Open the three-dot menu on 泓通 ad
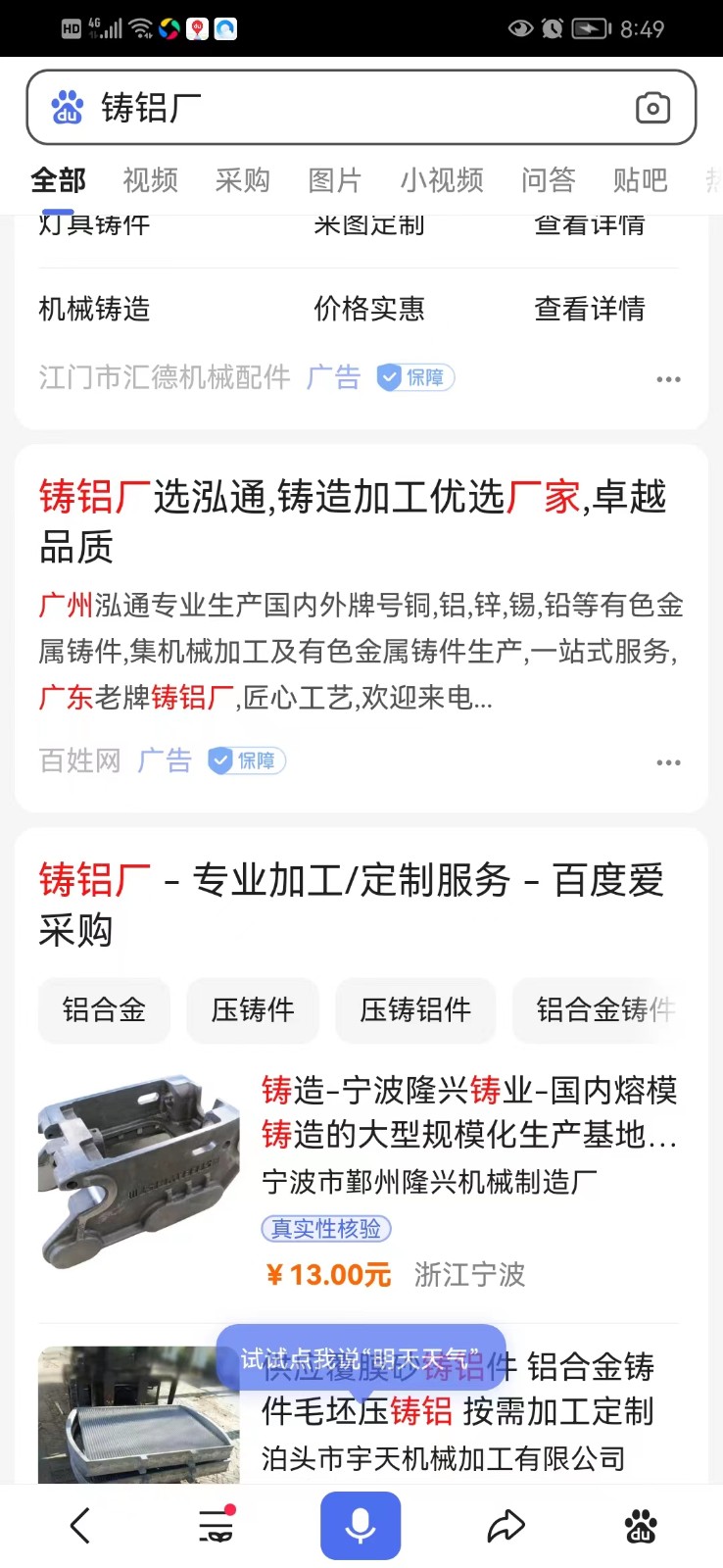The height and width of the screenshot is (1568, 723). (x=668, y=761)
